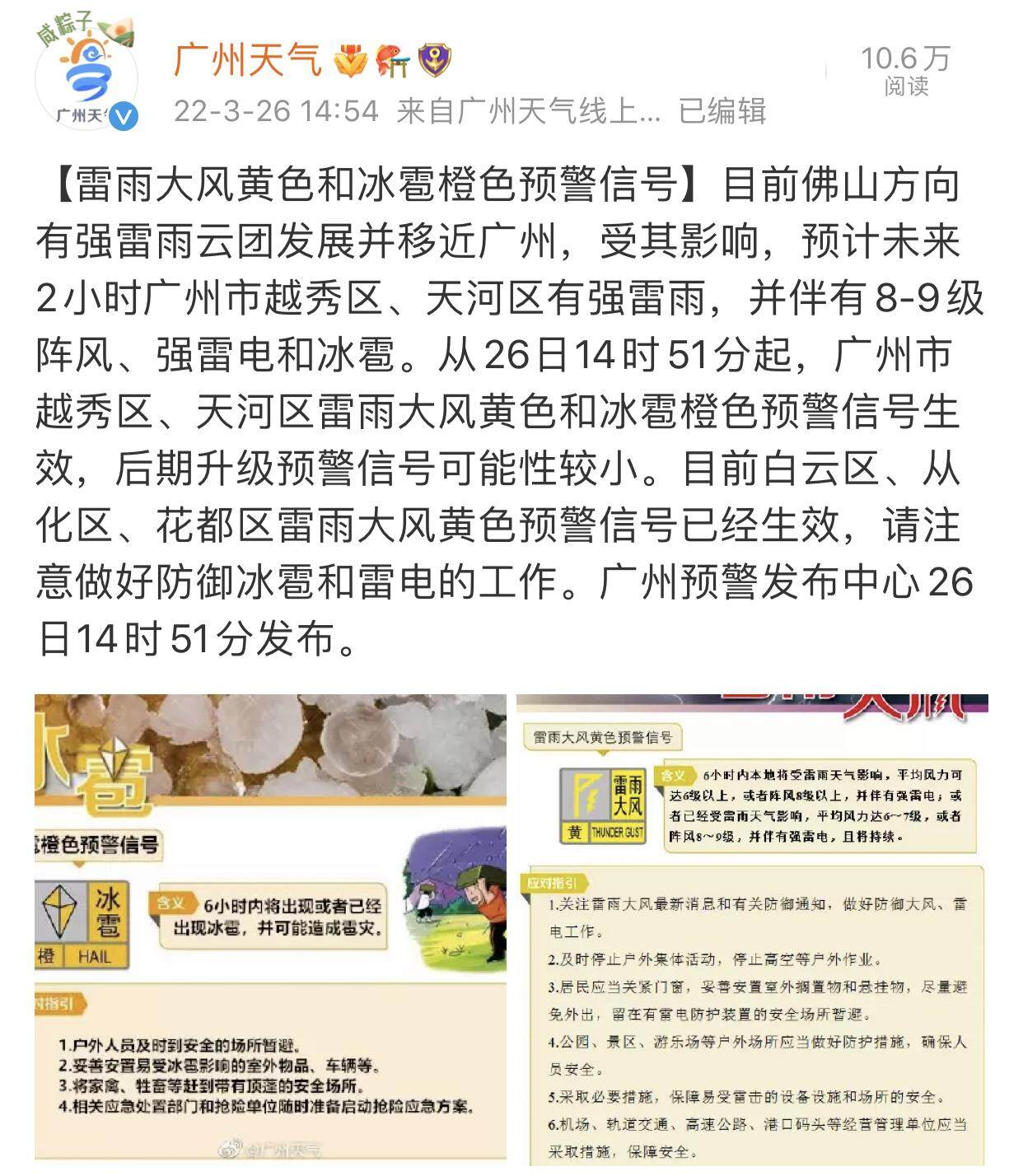Open the 广州天气 account name
Image resolution: width=1023 pixels, height=1176 pixels.
(x=247, y=60)
